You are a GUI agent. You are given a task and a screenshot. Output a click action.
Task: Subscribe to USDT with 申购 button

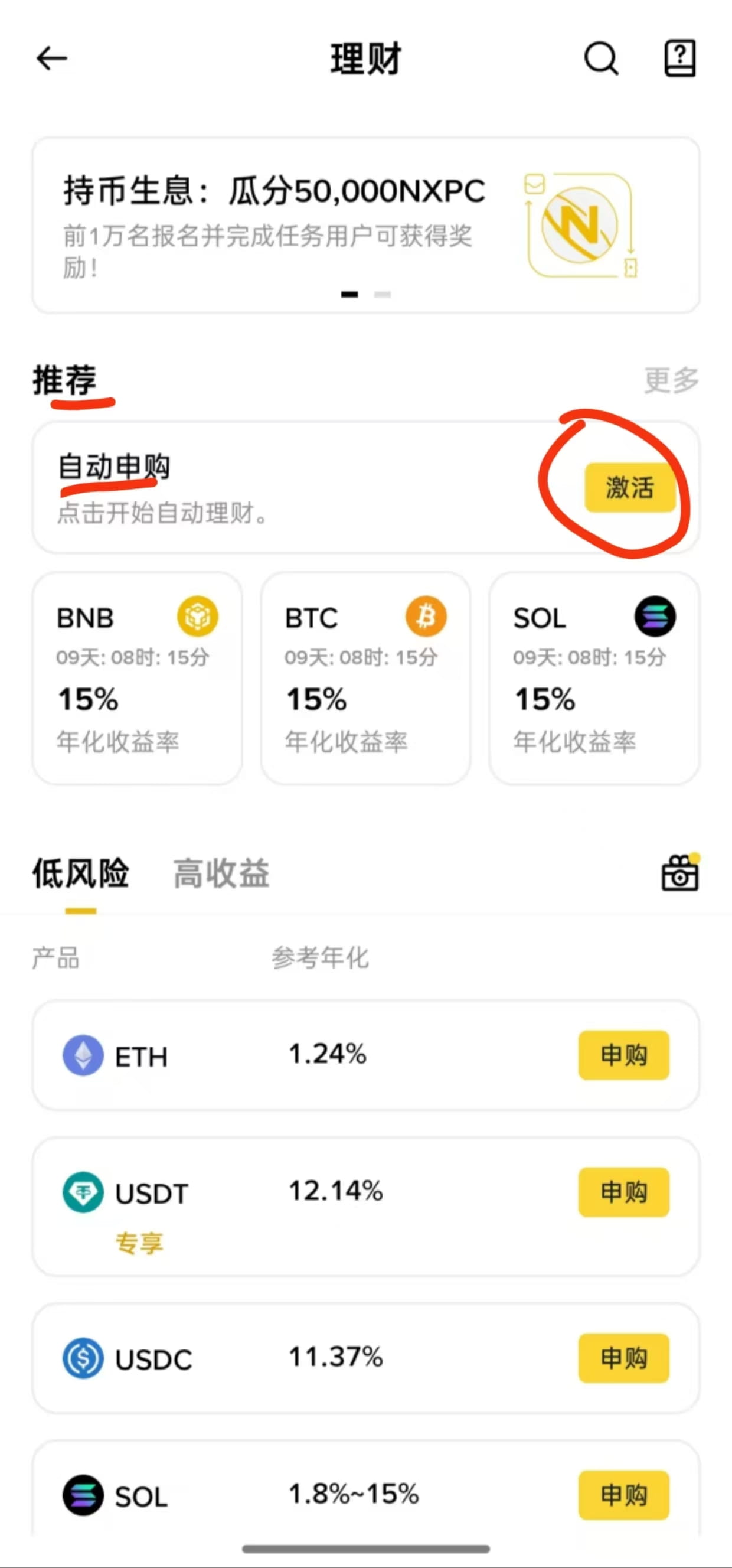624,1192
